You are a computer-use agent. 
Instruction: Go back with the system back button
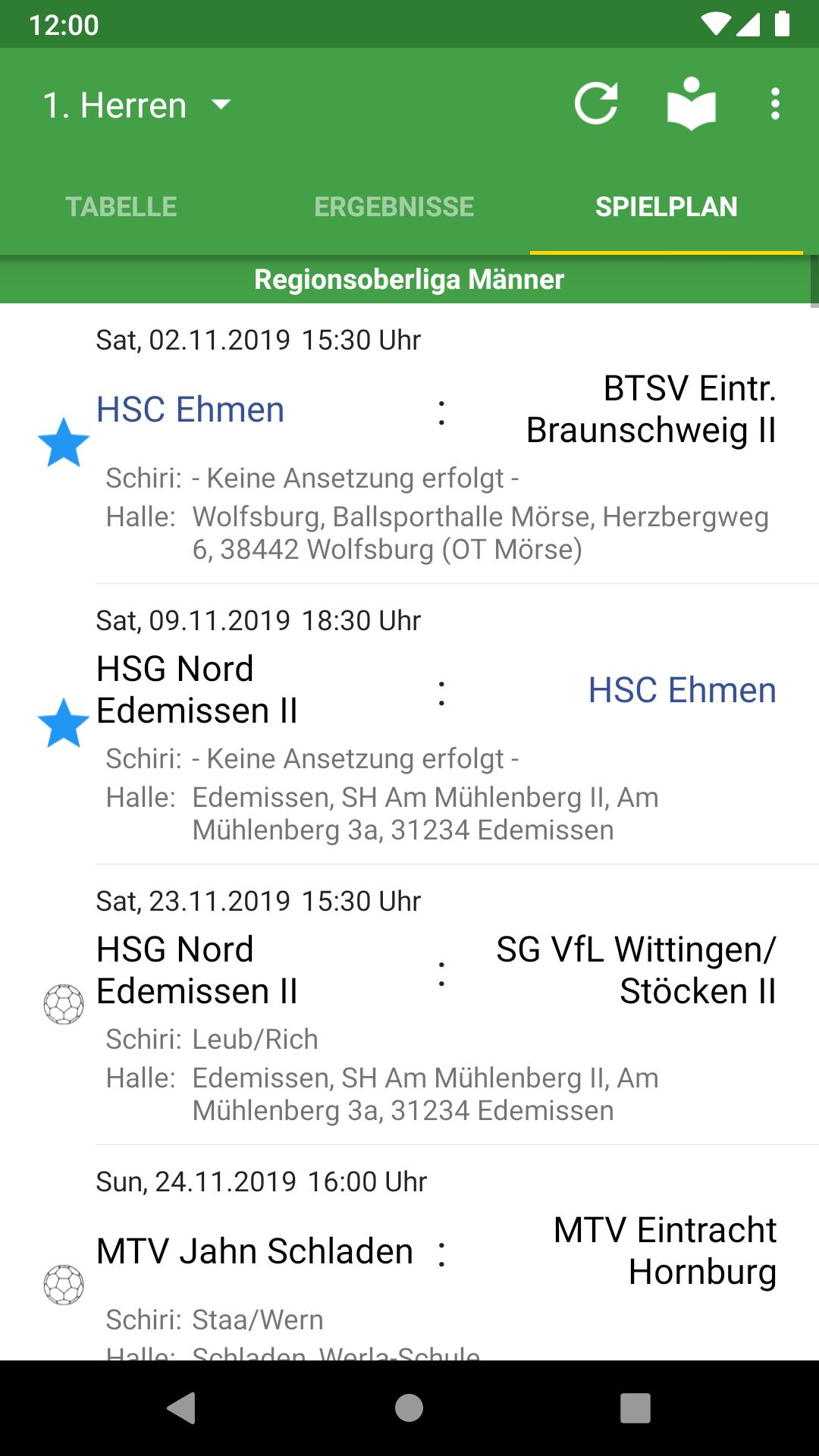click(x=181, y=1408)
